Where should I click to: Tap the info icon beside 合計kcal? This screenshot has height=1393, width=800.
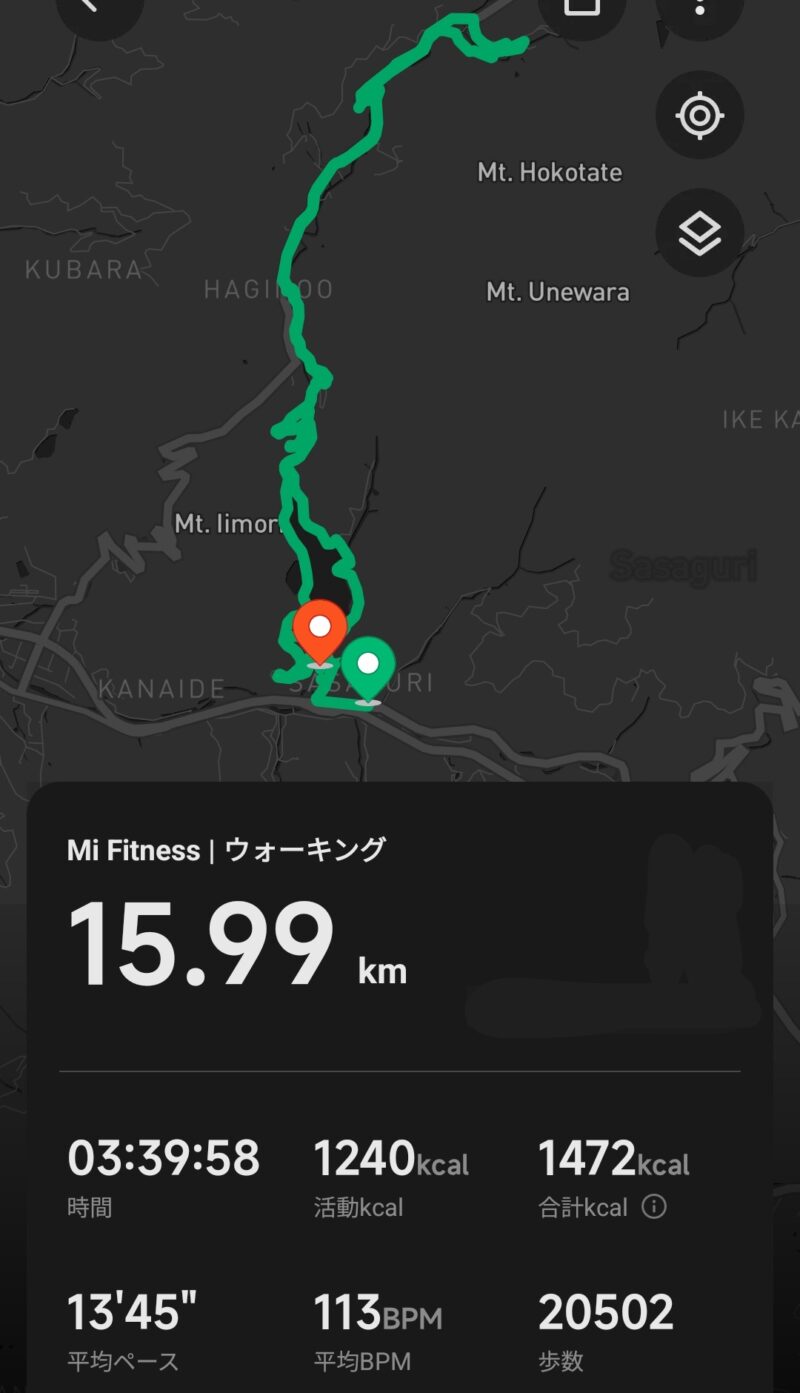pyautogui.click(x=654, y=1207)
